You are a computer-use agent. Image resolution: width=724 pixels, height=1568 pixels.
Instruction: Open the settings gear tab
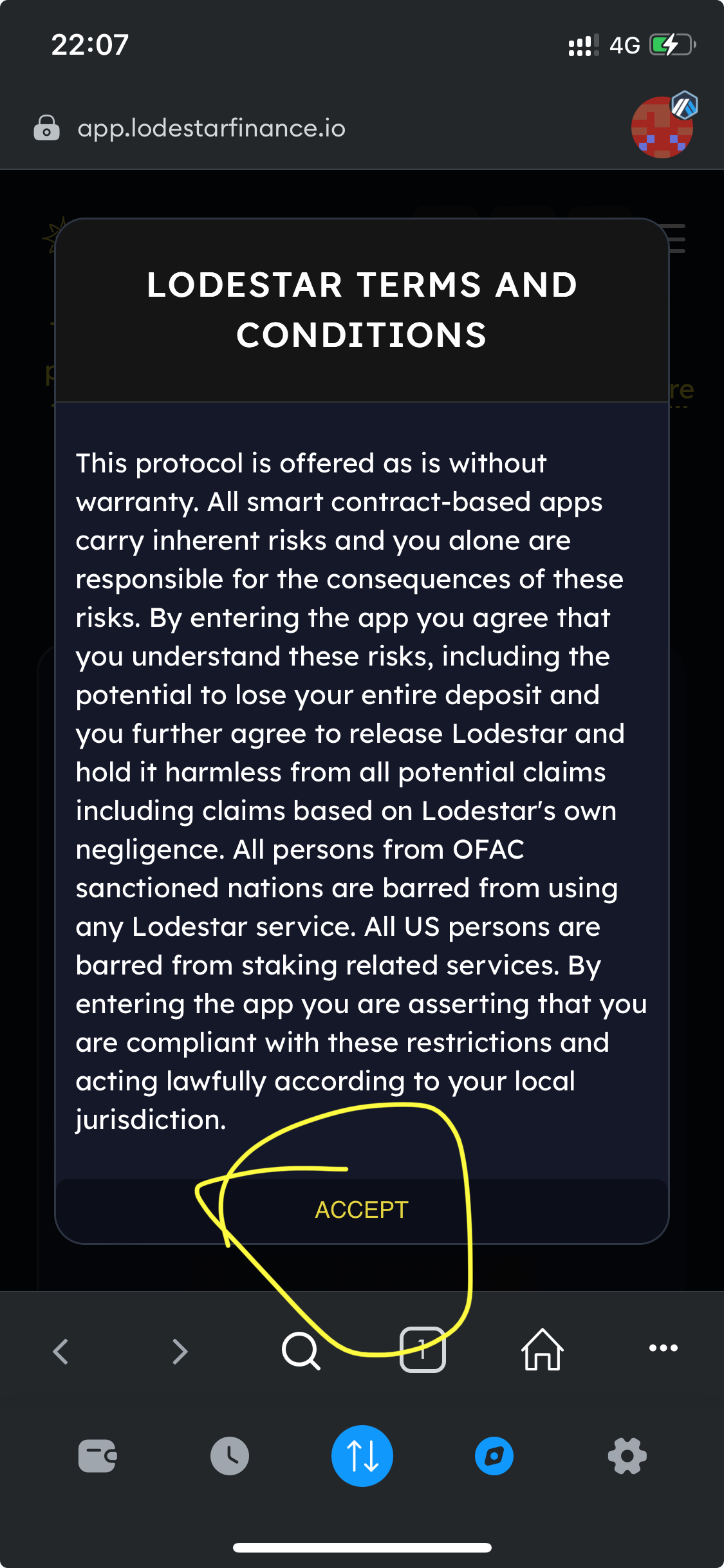[x=627, y=1456]
